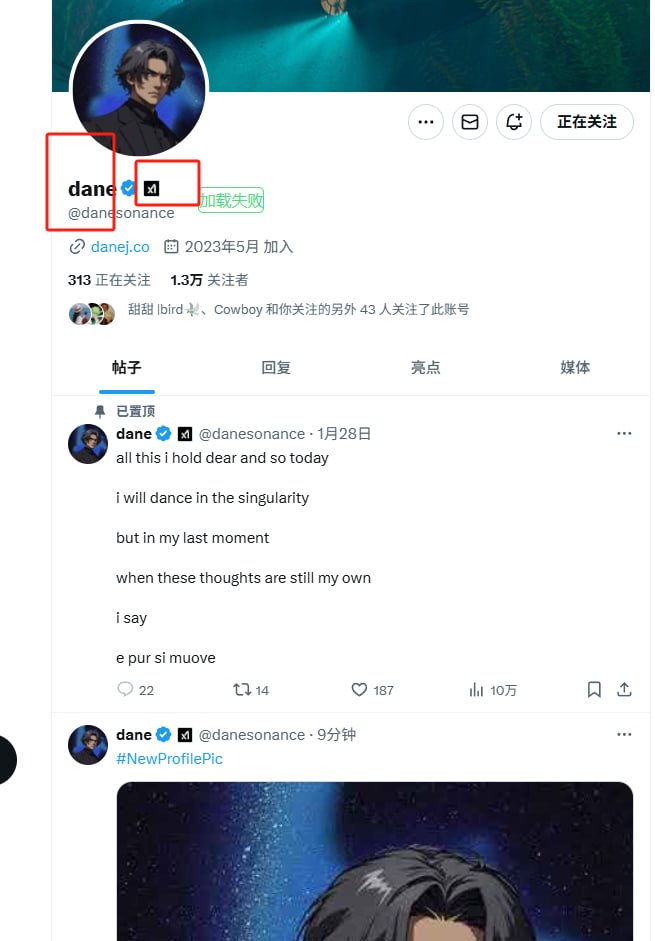
Task: Open the danej.co website link
Action: pos(119,246)
